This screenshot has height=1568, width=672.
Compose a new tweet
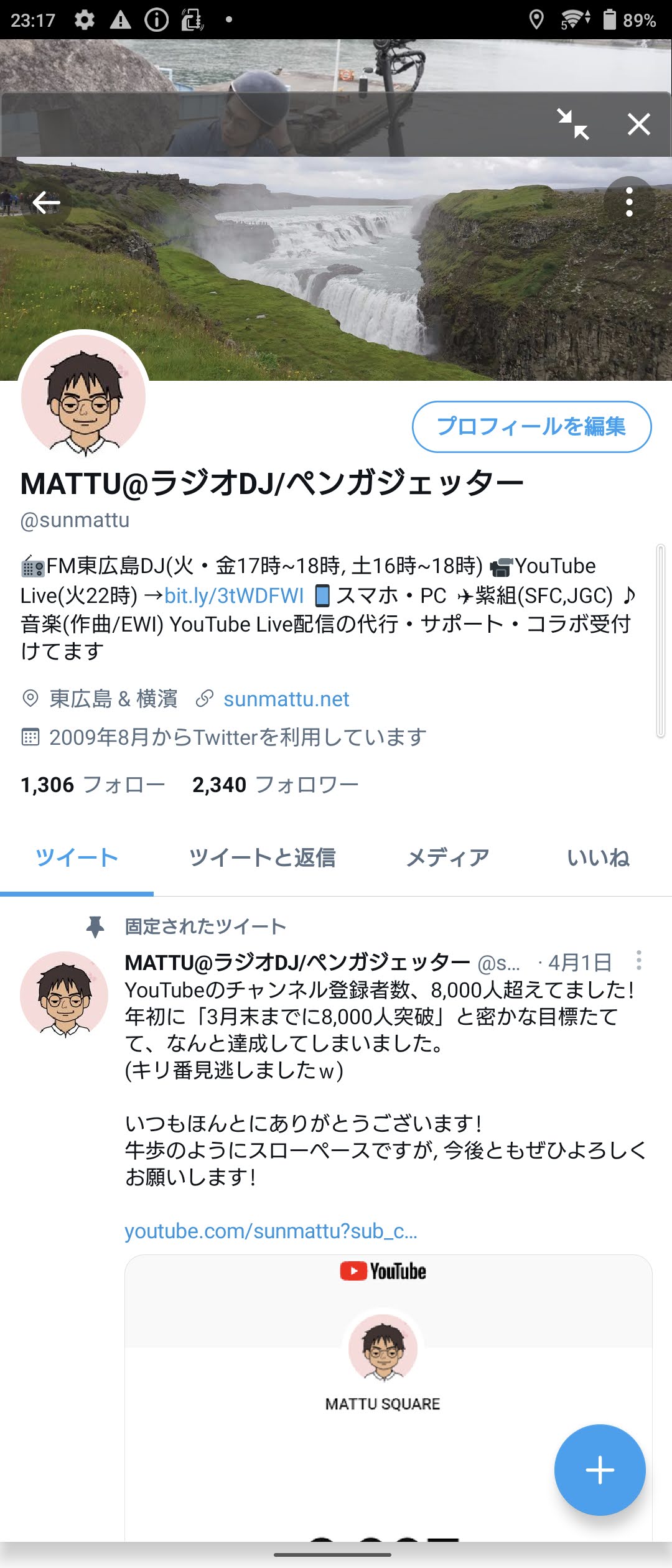click(x=600, y=1470)
